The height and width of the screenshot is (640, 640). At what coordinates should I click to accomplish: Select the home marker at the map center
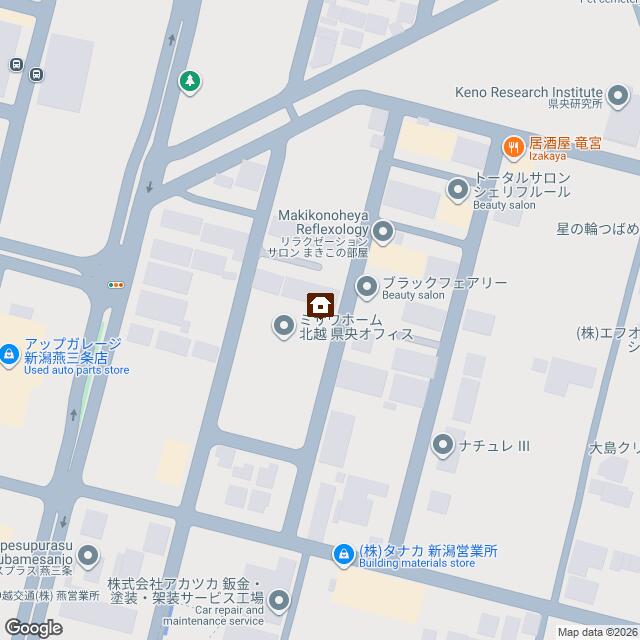pyautogui.click(x=320, y=303)
